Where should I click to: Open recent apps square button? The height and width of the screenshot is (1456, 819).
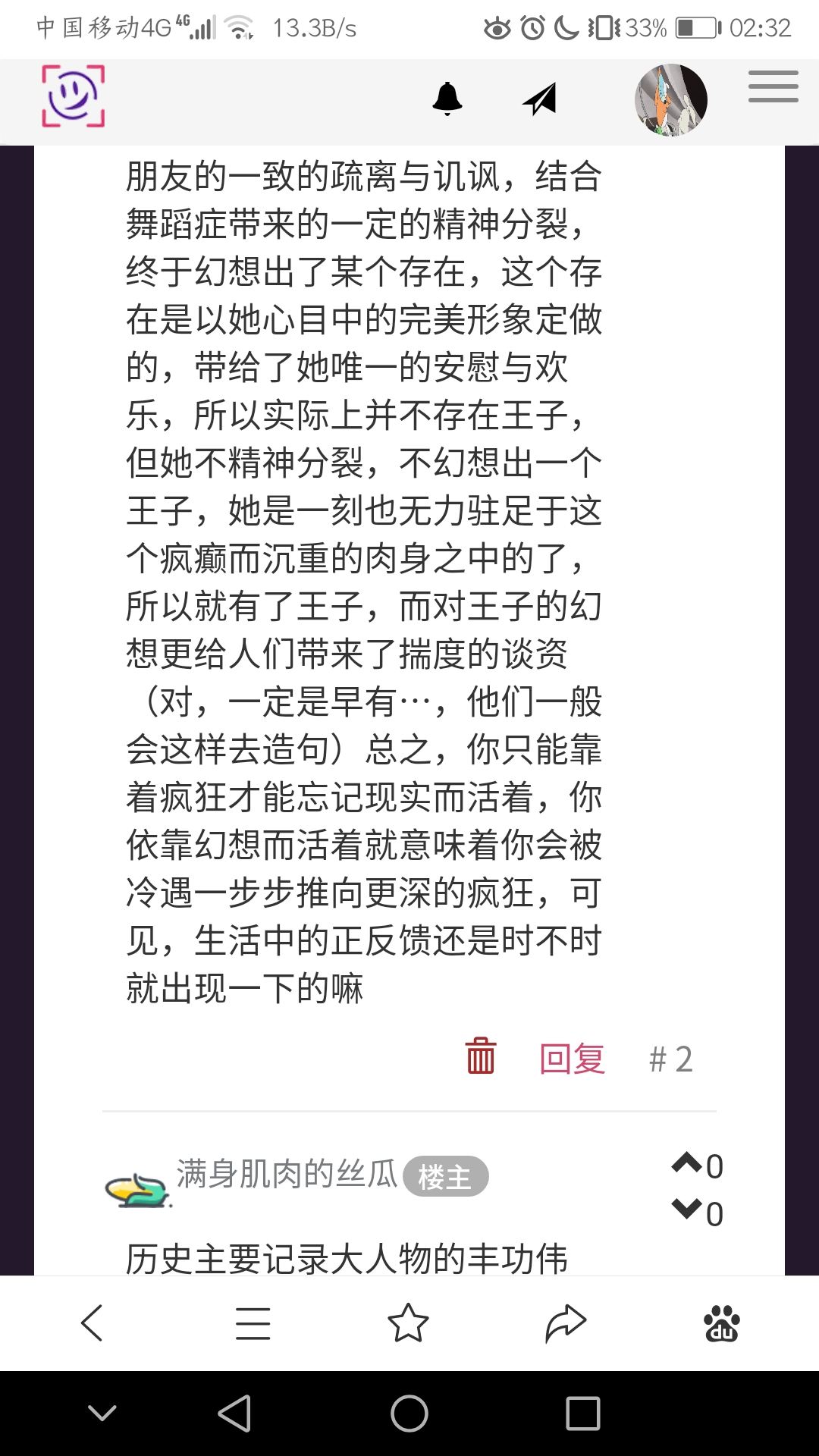click(x=582, y=1414)
